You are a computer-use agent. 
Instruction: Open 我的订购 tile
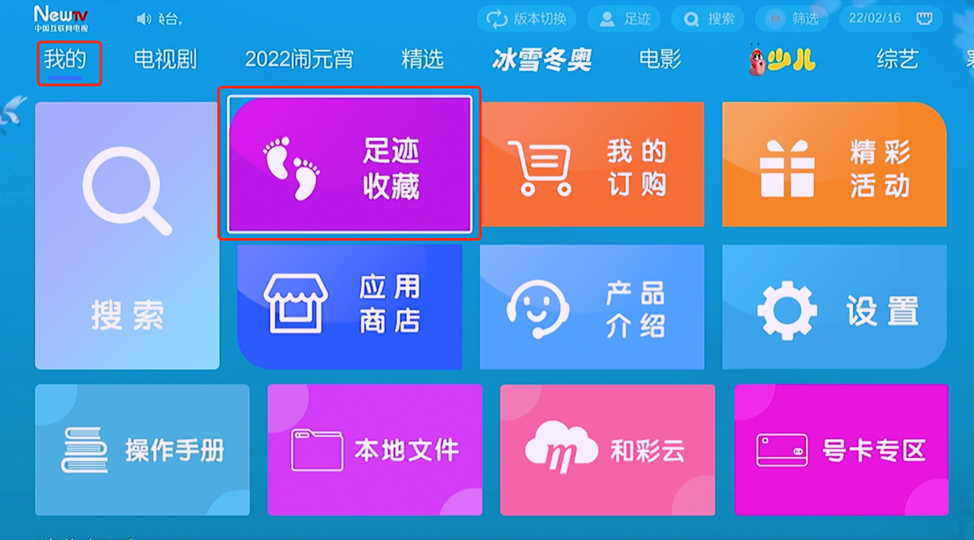[591, 166]
